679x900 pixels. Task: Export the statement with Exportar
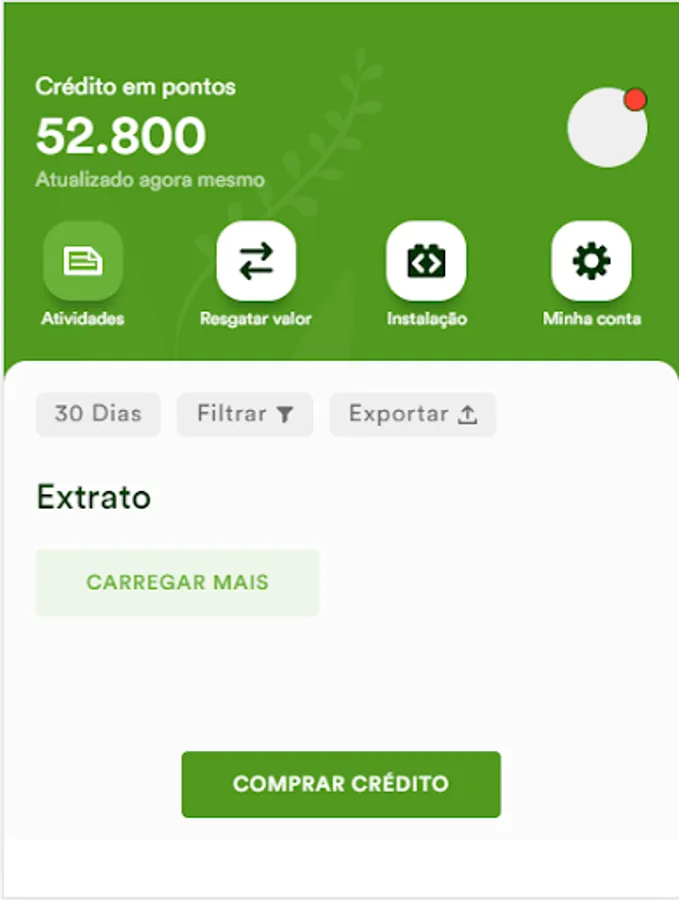point(412,414)
